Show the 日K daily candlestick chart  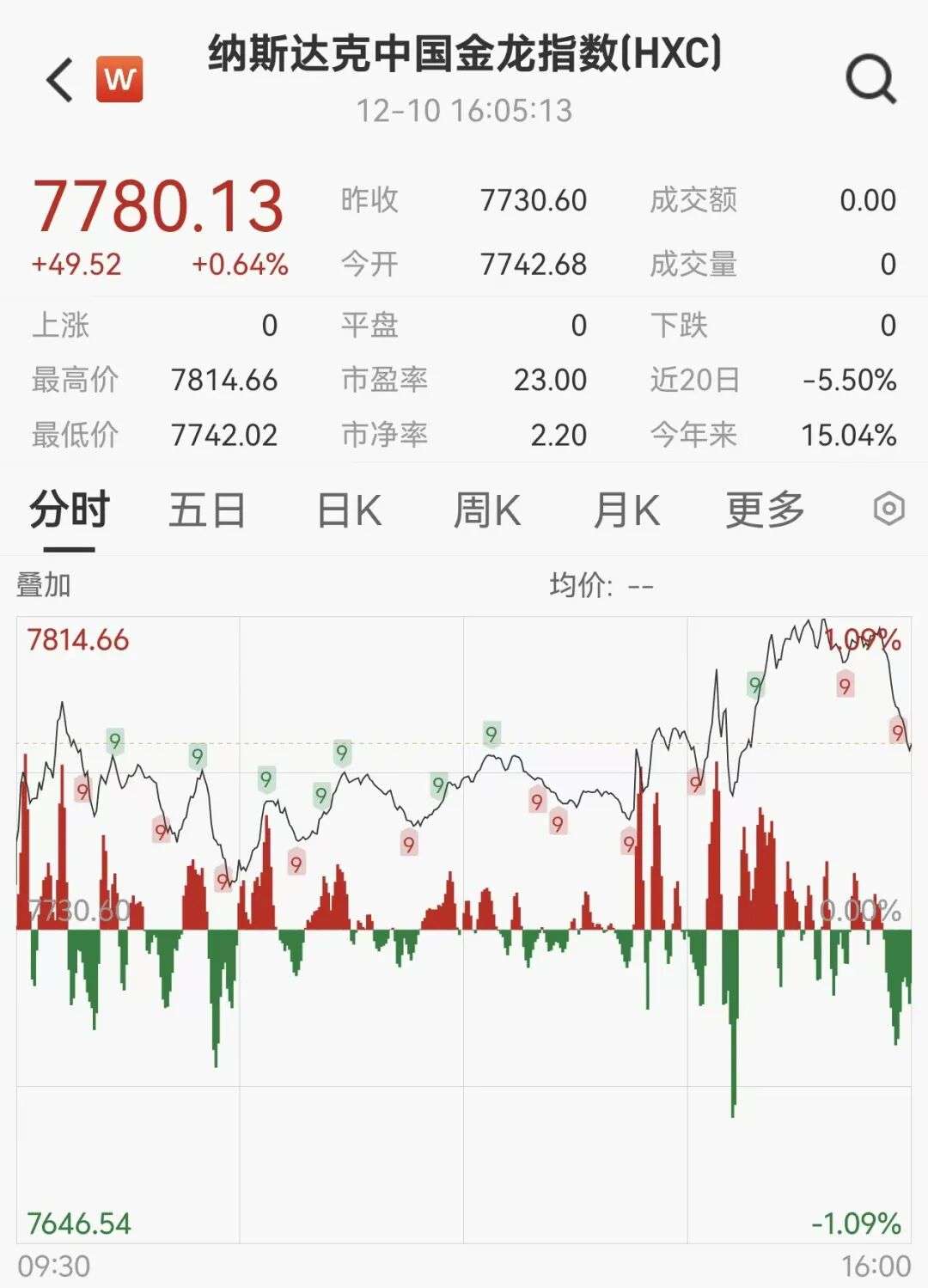click(349, 510)
